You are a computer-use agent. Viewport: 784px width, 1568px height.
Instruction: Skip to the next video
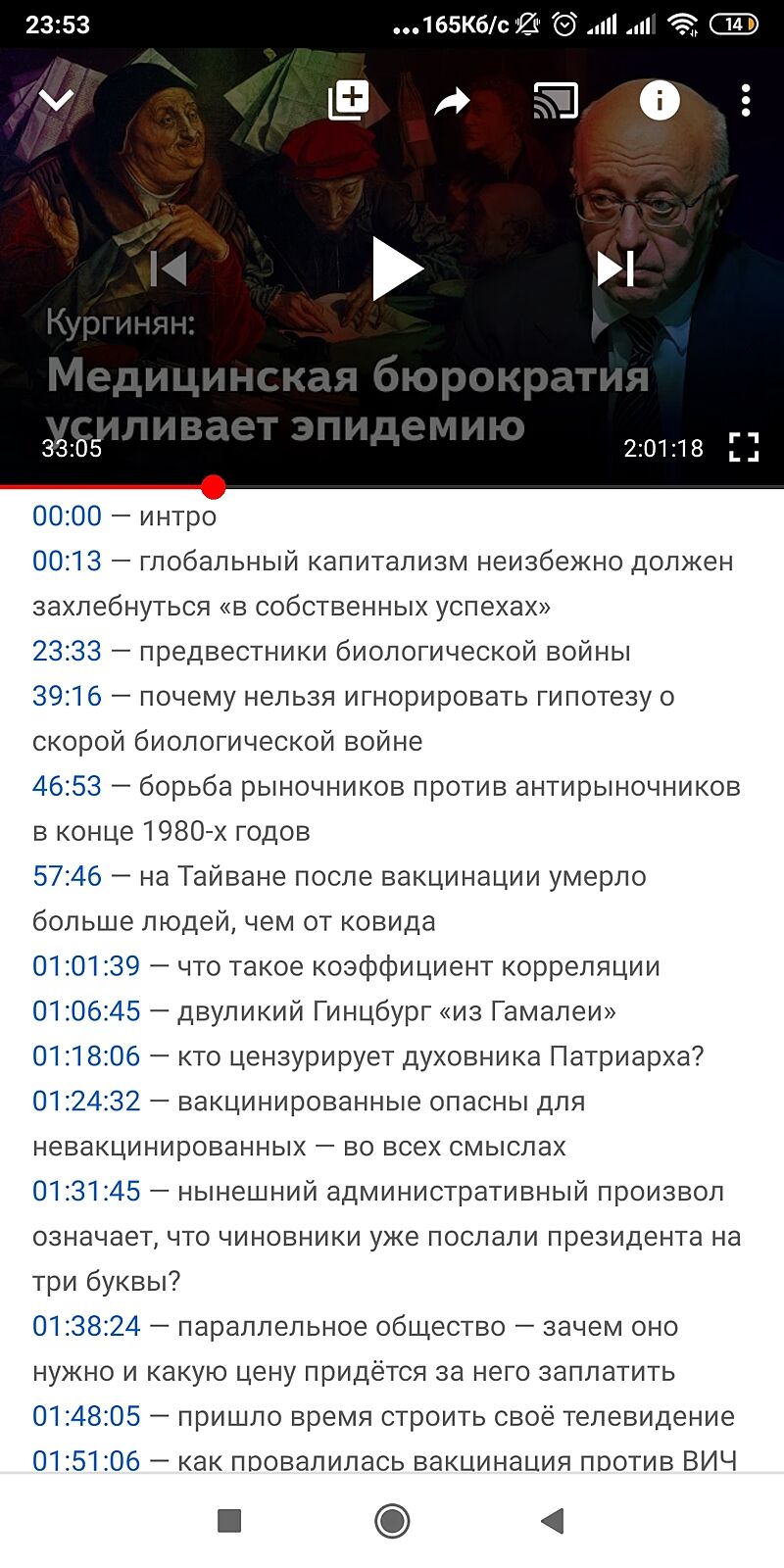point(616,269)
